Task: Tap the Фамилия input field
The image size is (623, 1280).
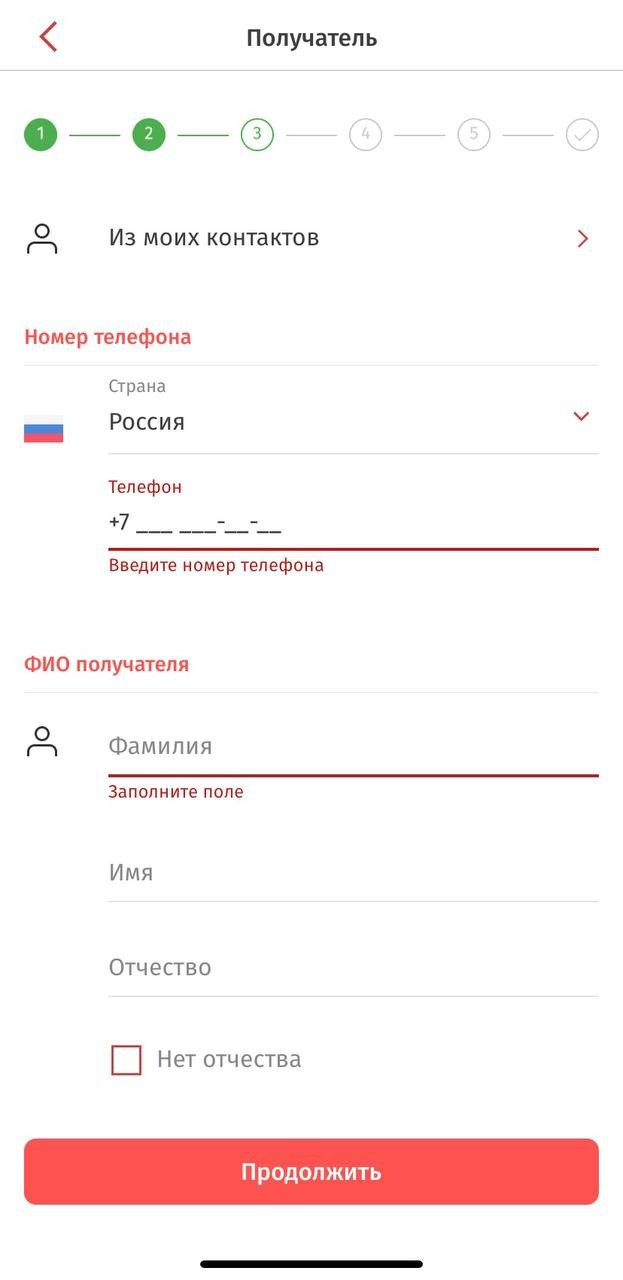Action: (x=350, y=747)
